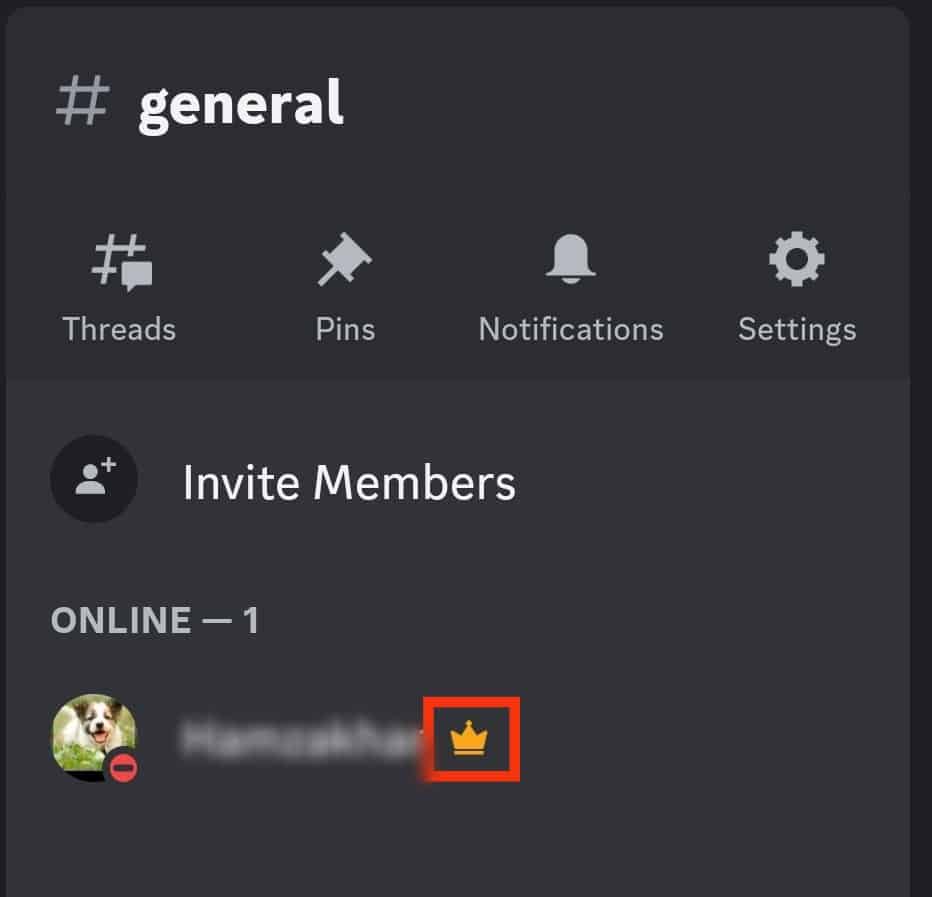Viewport: 932px width, 897px height.
Task: Open channel Settings gear
Action: click(x=796, y=288)
